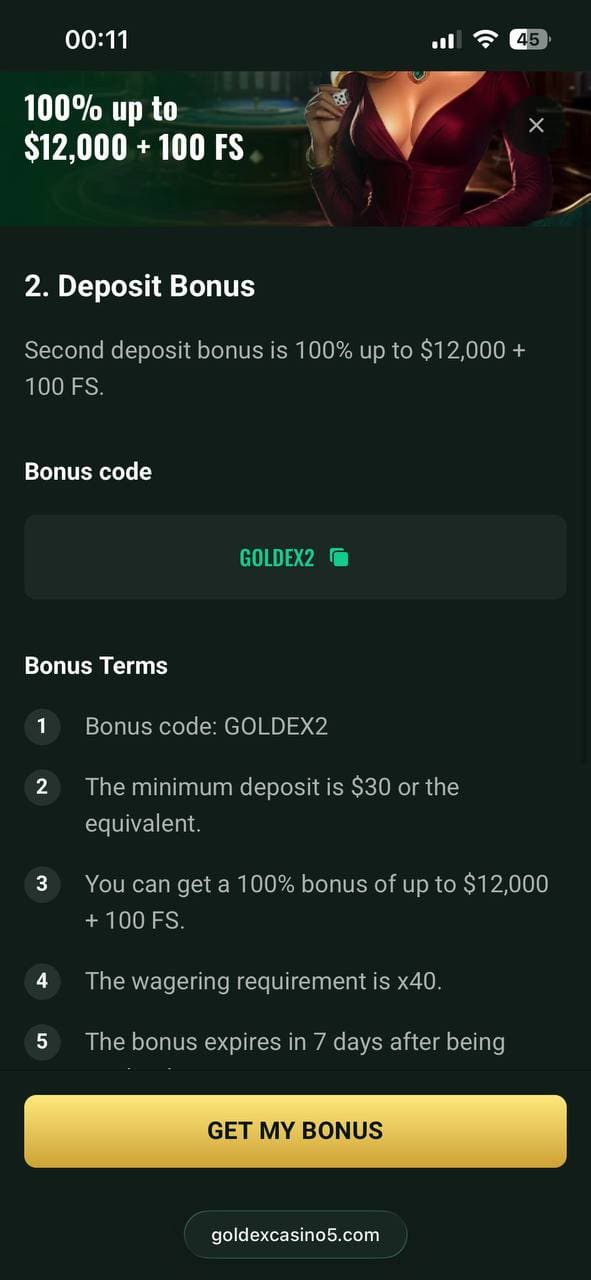
Task: Open the goldexcasino5.com address pill
Action: point(295,1234)
